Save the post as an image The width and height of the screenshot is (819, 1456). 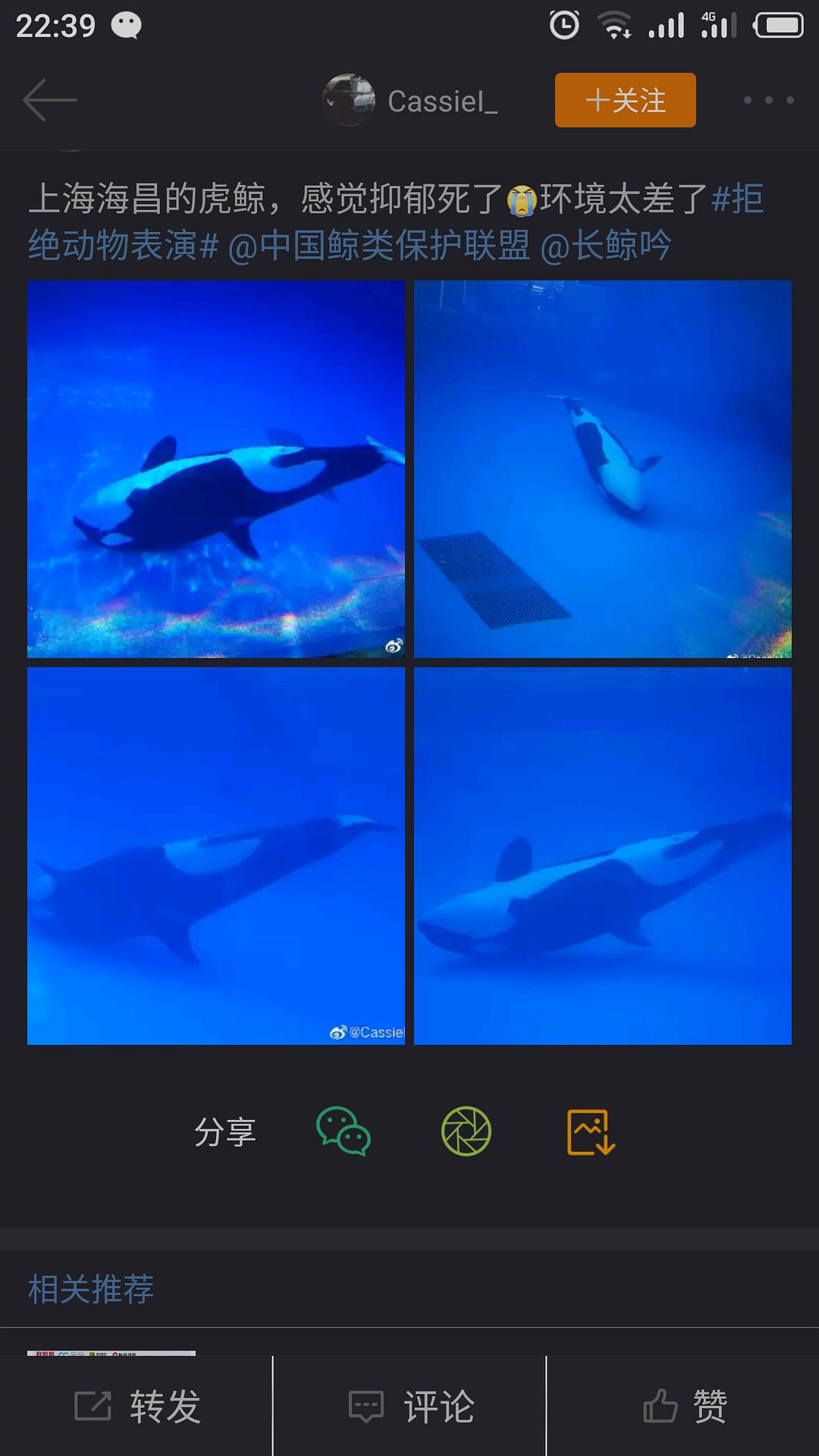(590, 1131)
